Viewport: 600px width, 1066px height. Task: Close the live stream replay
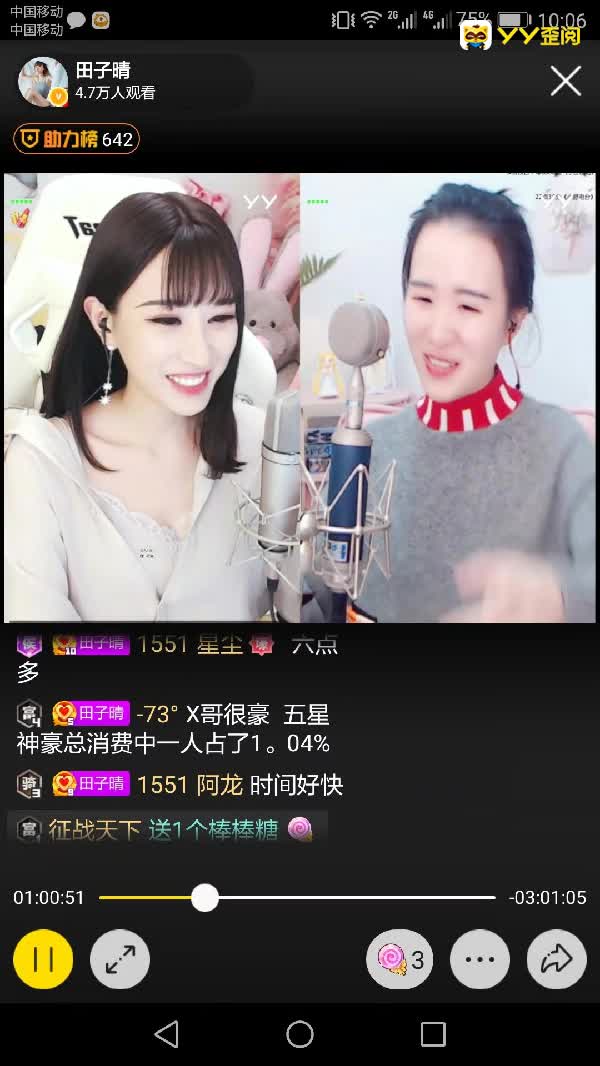coord(566,82)
